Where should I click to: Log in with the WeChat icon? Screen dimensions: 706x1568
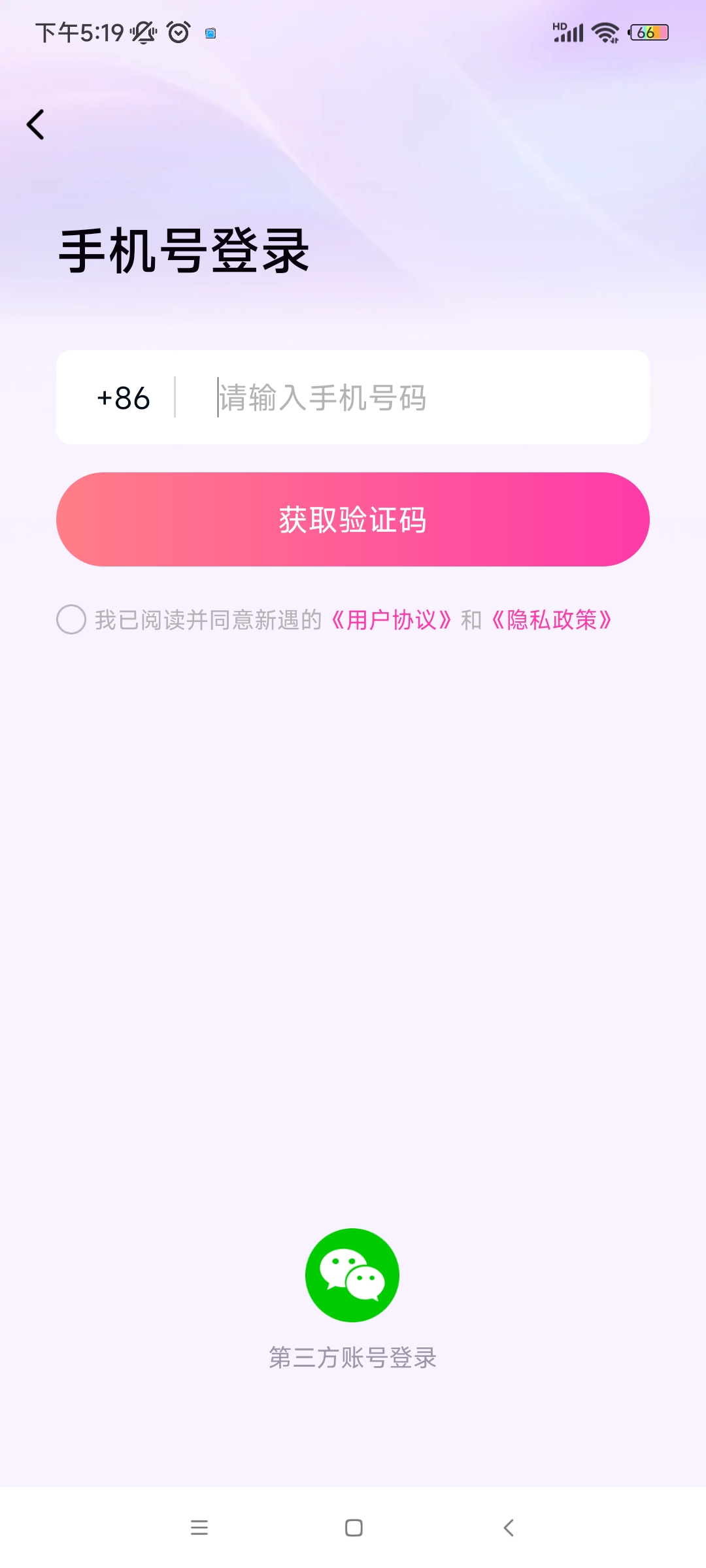352,1275
